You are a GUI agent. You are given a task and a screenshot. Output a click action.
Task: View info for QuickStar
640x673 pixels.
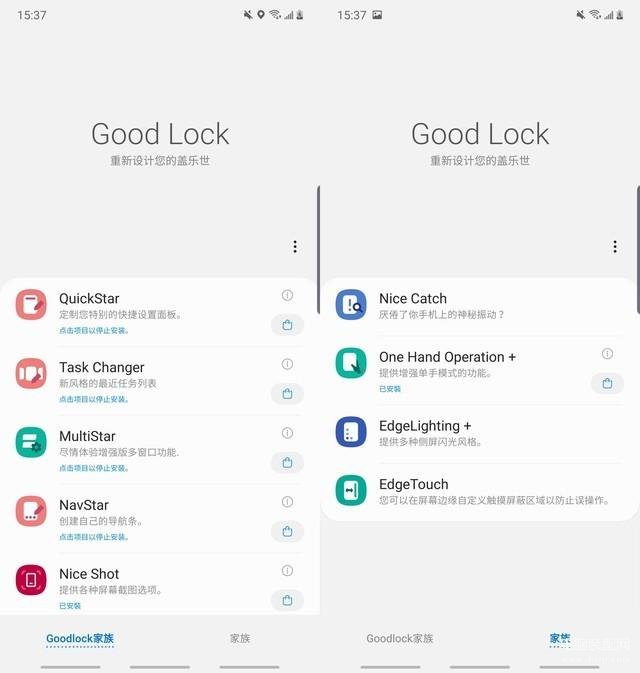287,295
